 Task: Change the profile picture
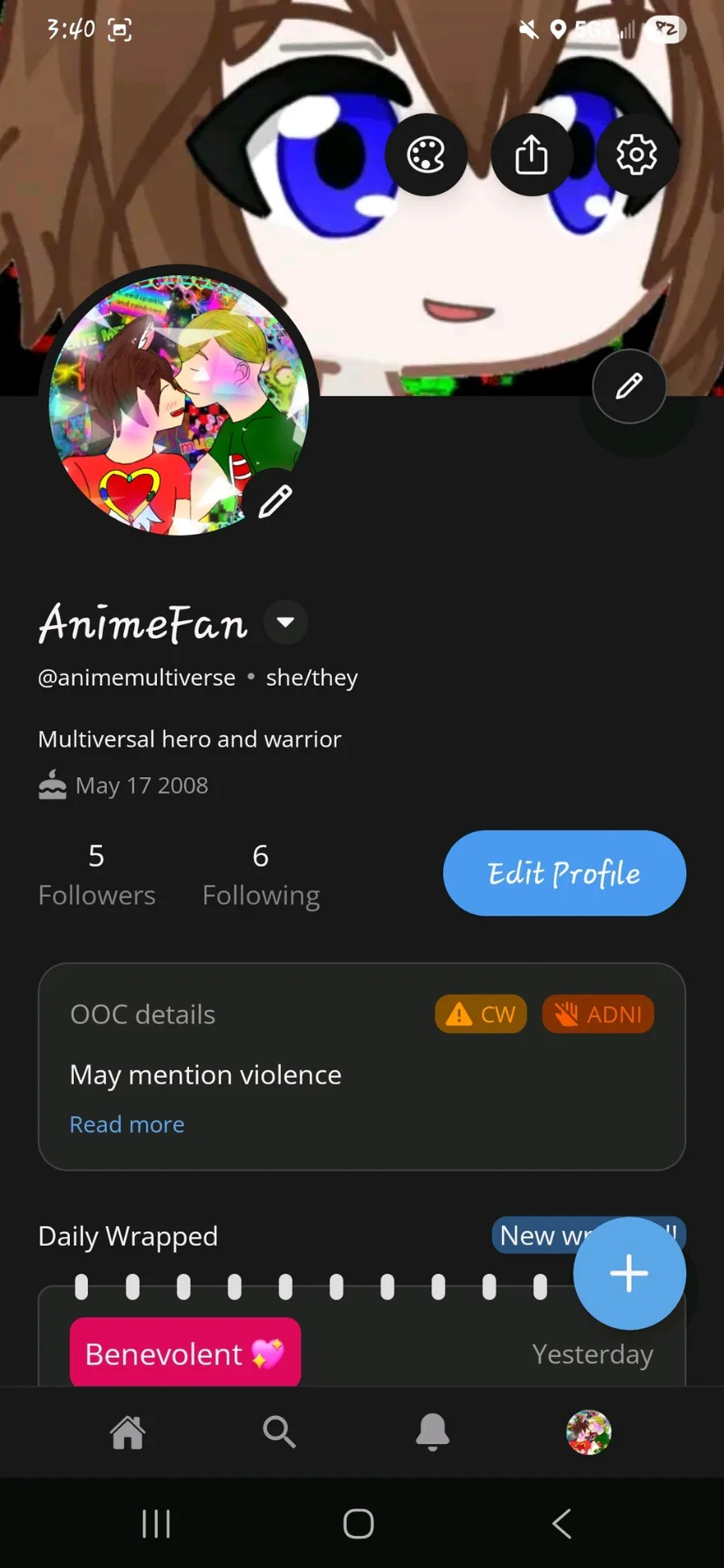(x=275, y=501)
